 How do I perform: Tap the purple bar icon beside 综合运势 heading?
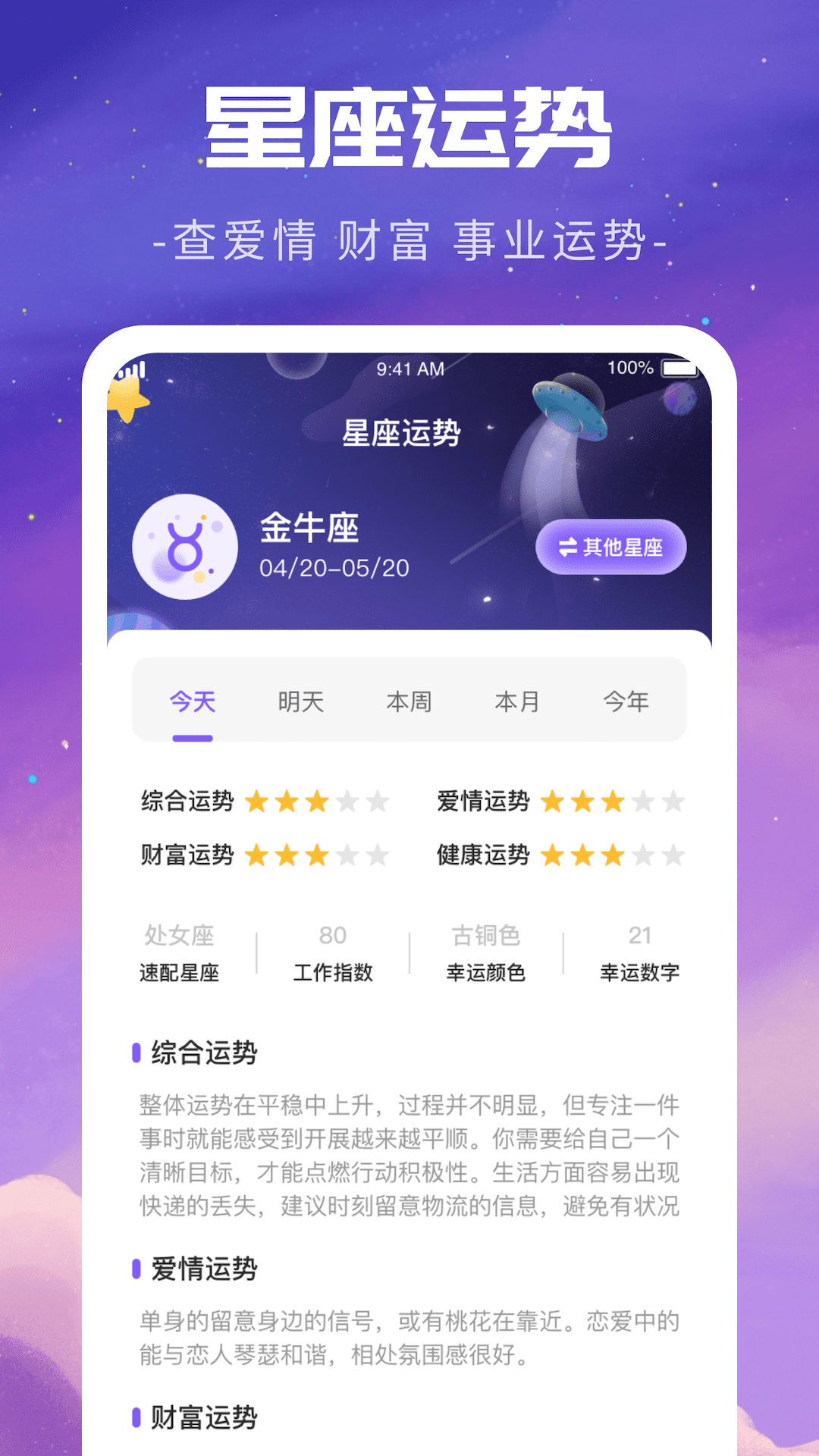[137, 1050]
